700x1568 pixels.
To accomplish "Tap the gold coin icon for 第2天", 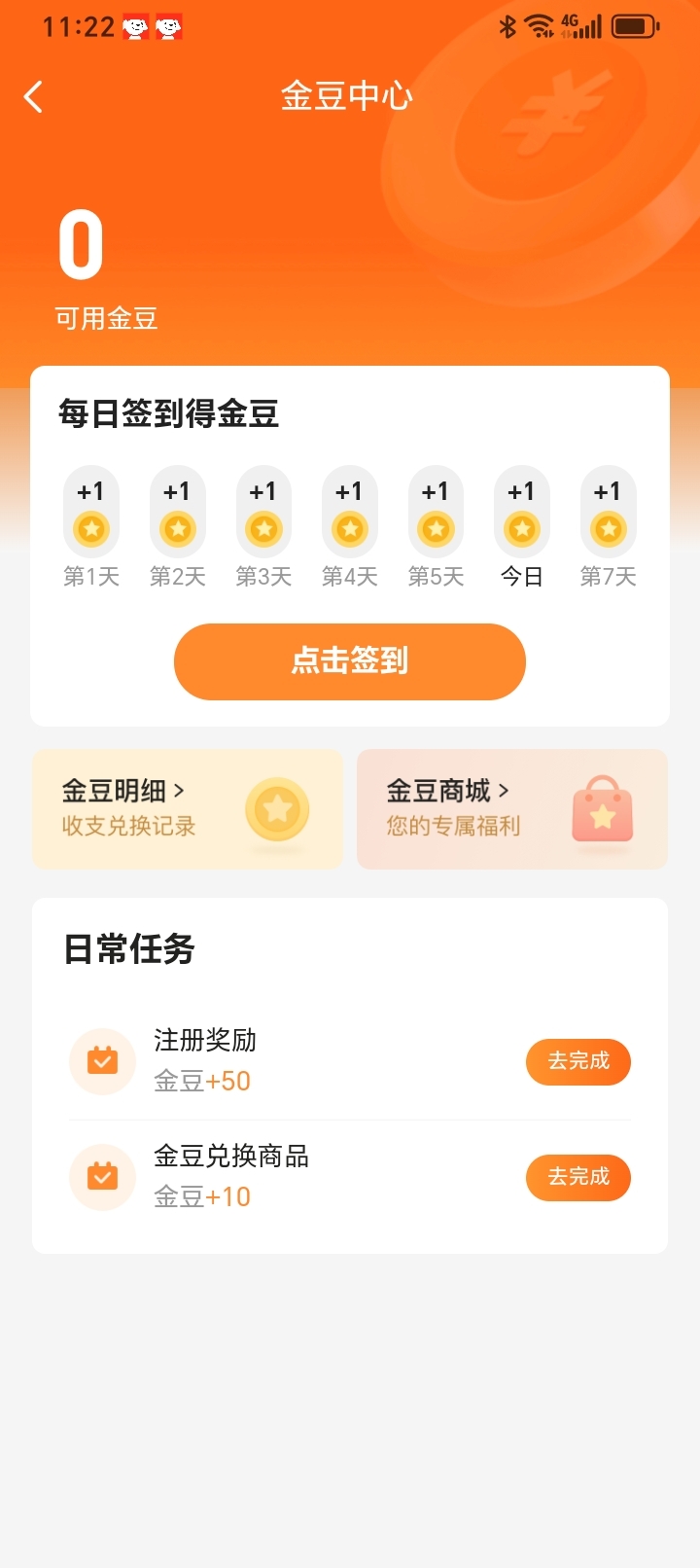I will pyautogui.click(x=176, y=528).
